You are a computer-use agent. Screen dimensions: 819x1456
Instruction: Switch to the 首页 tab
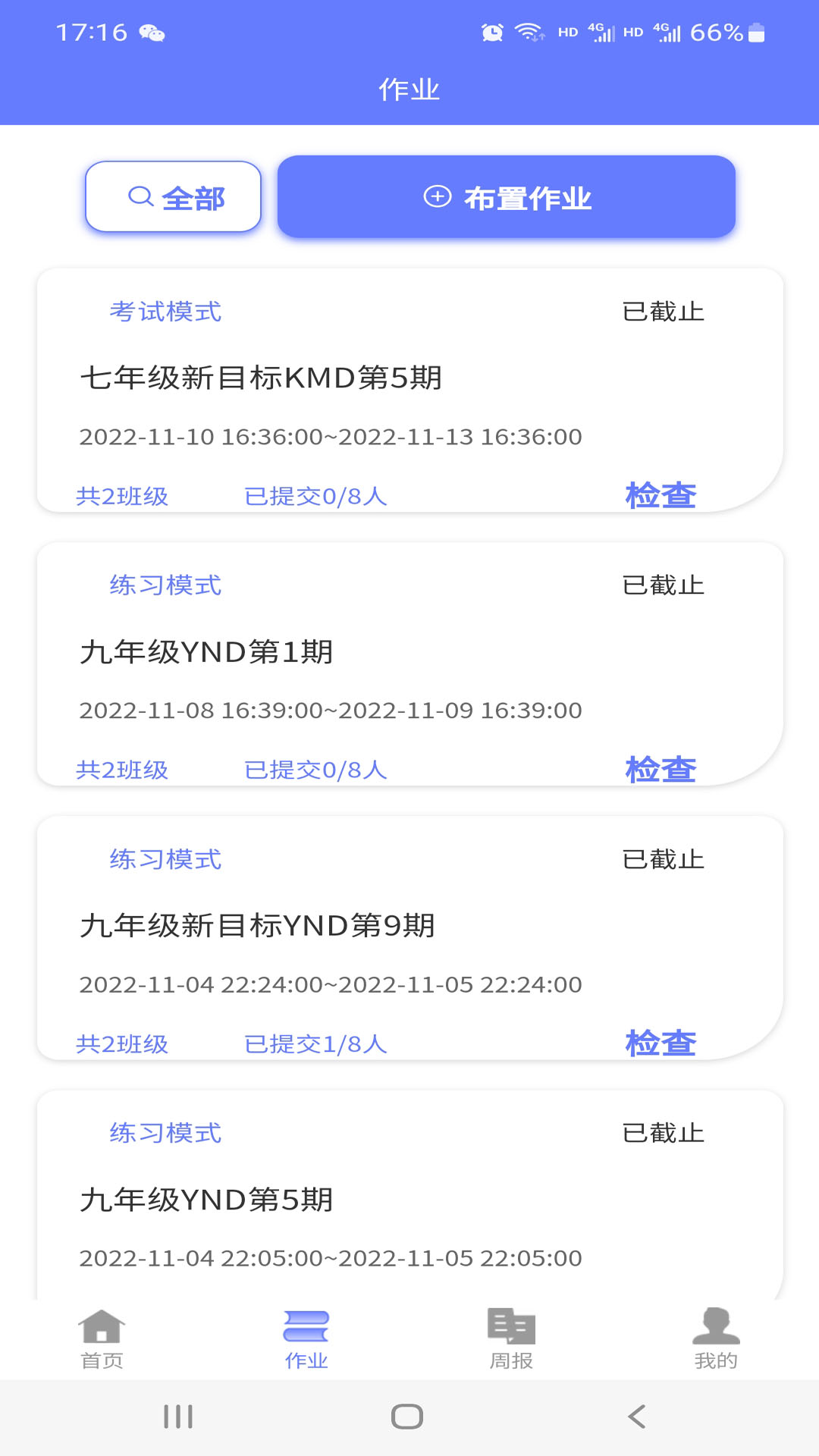pyautogui.click(x=102, y=1339)
